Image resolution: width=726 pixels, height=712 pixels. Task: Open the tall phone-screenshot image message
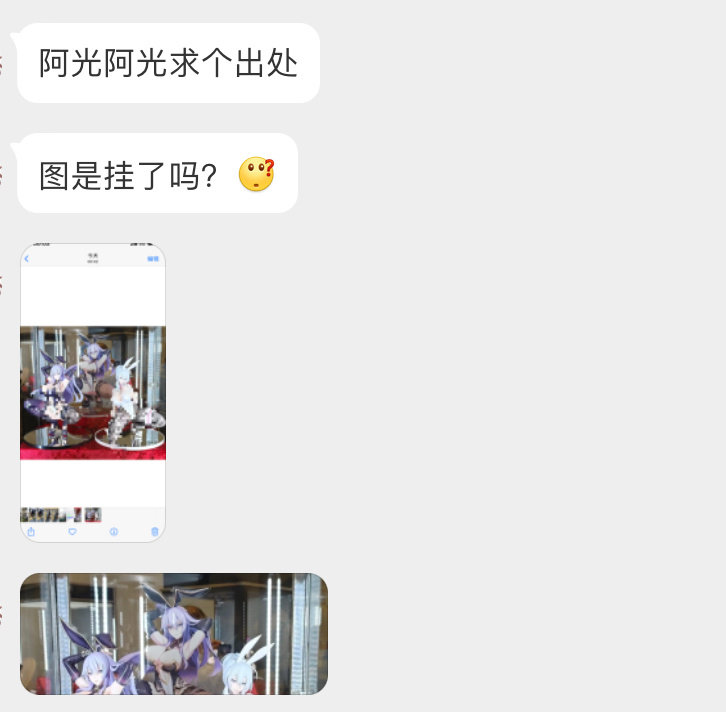point(93,392)
